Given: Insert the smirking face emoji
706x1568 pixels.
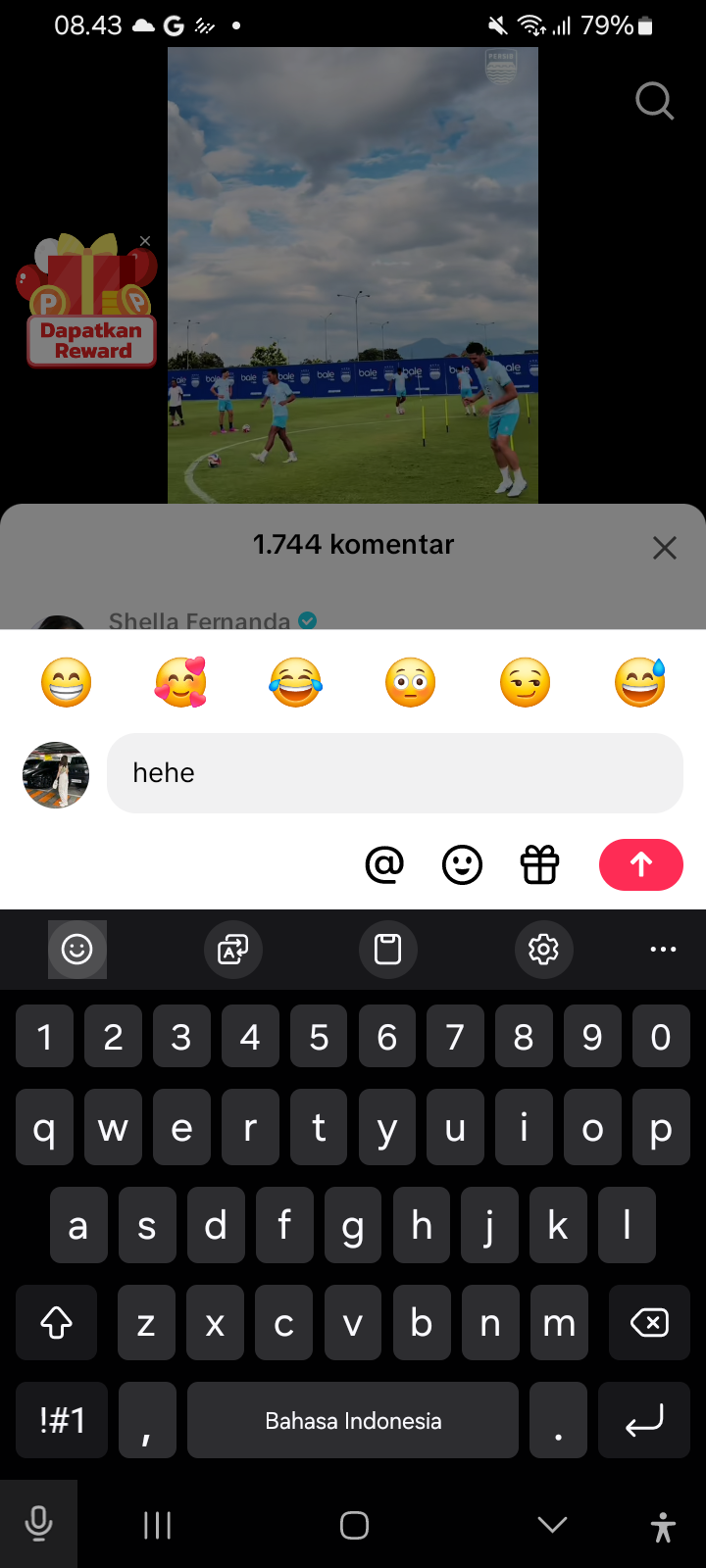Looking at the screenshot, I should point(525,683).
